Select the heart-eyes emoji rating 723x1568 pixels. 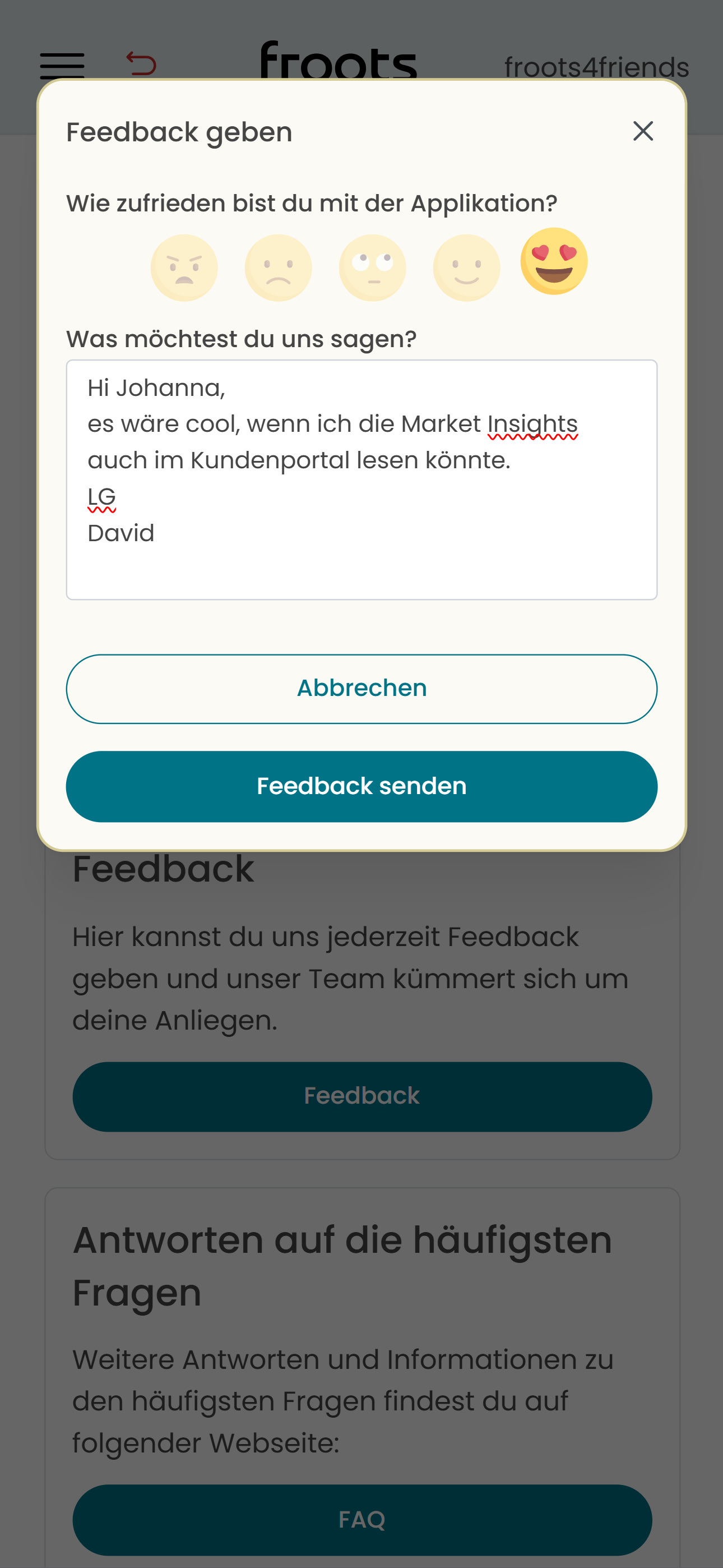[554, 263]
